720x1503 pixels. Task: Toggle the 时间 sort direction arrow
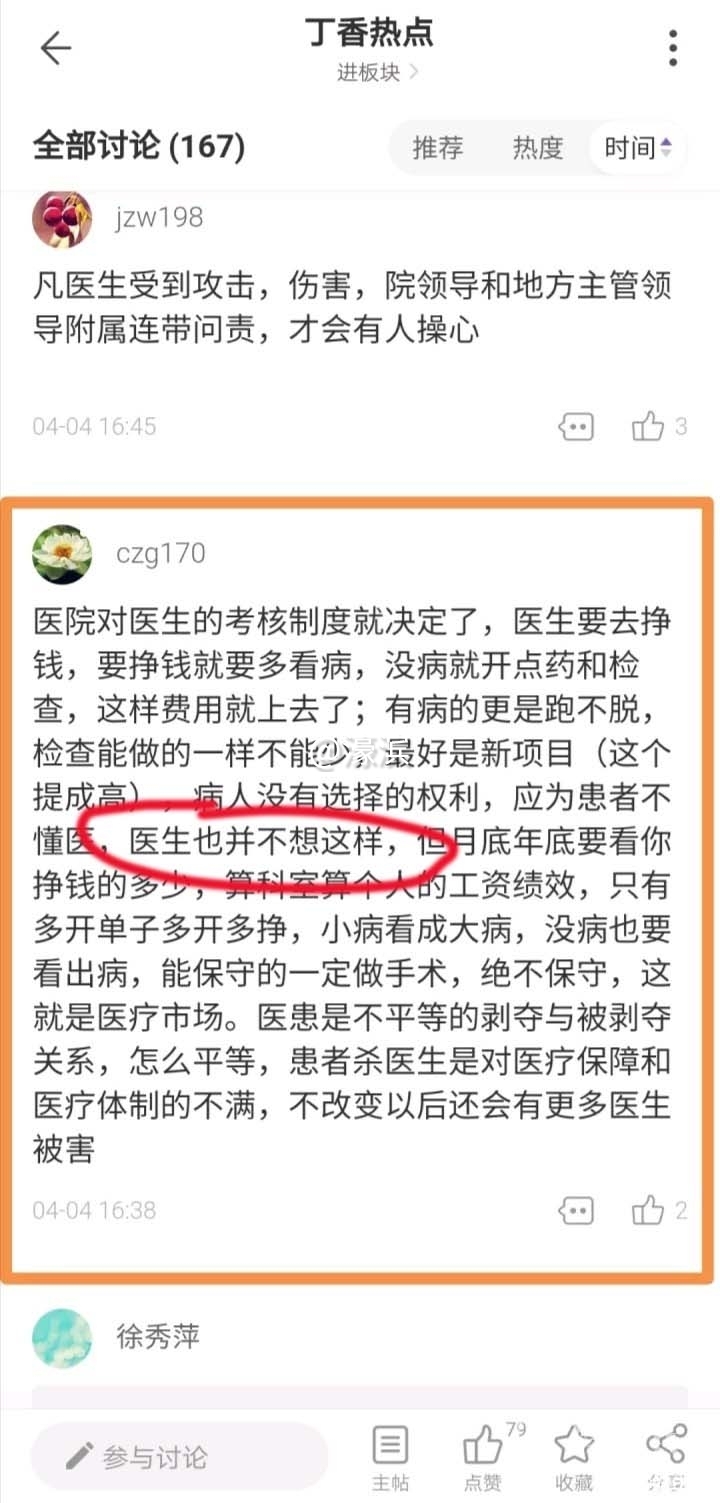pos(664,148)
